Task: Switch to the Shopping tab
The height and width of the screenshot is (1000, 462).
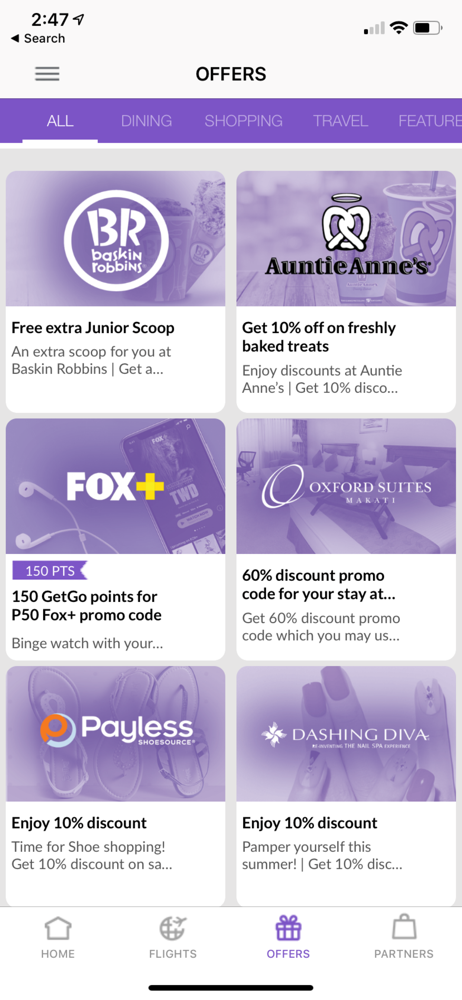Action: point(243,121)
